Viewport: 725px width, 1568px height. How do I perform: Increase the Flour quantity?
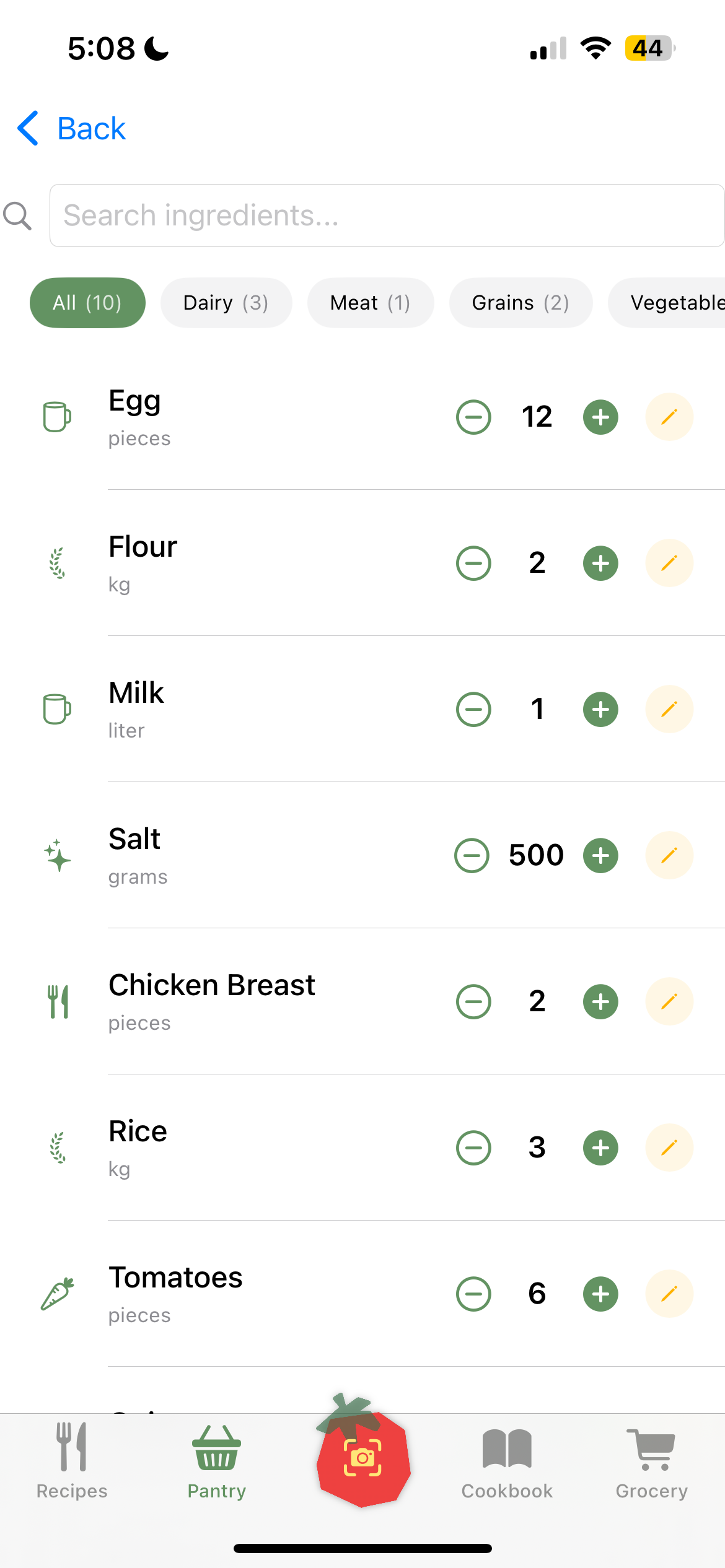pos(600,563)
